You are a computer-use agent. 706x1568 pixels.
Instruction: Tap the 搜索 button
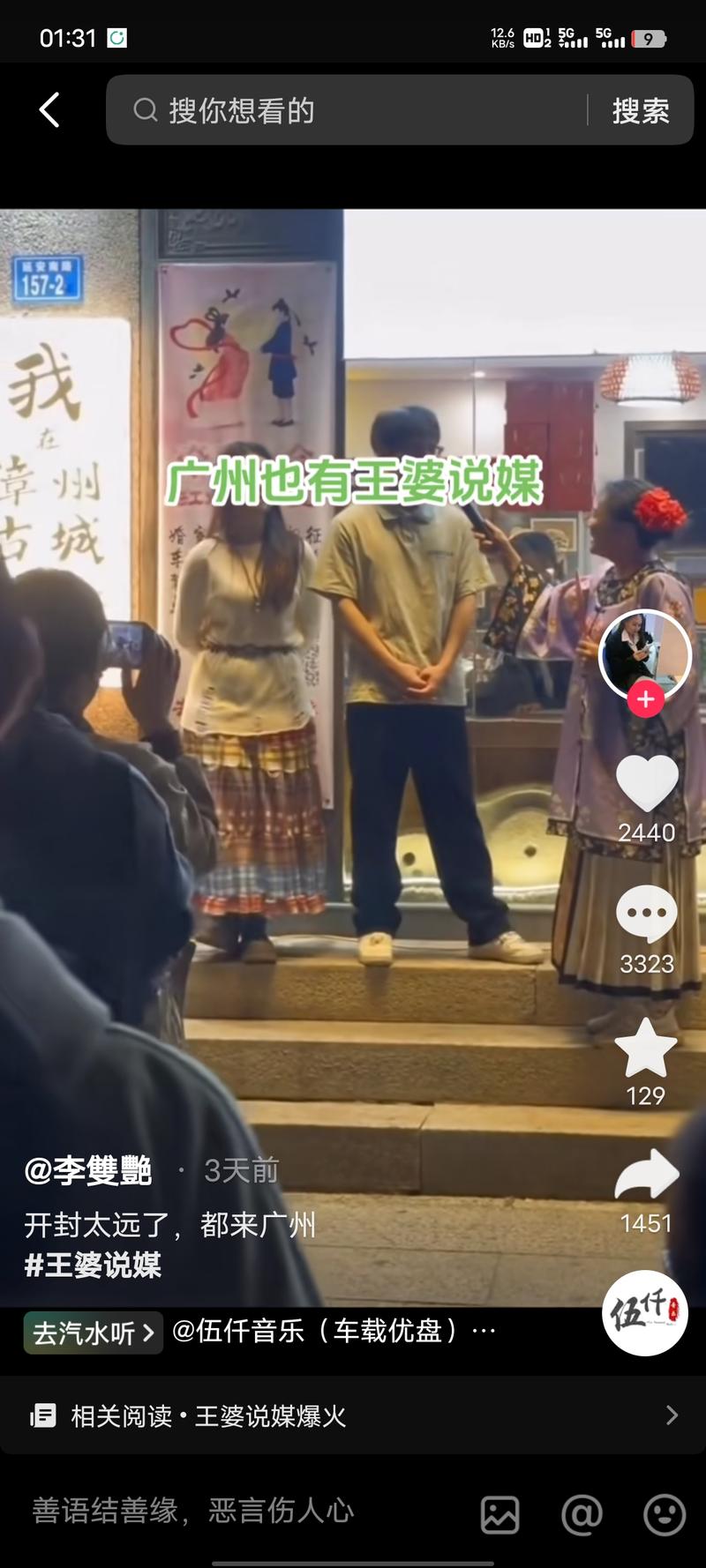pos(641,111)
